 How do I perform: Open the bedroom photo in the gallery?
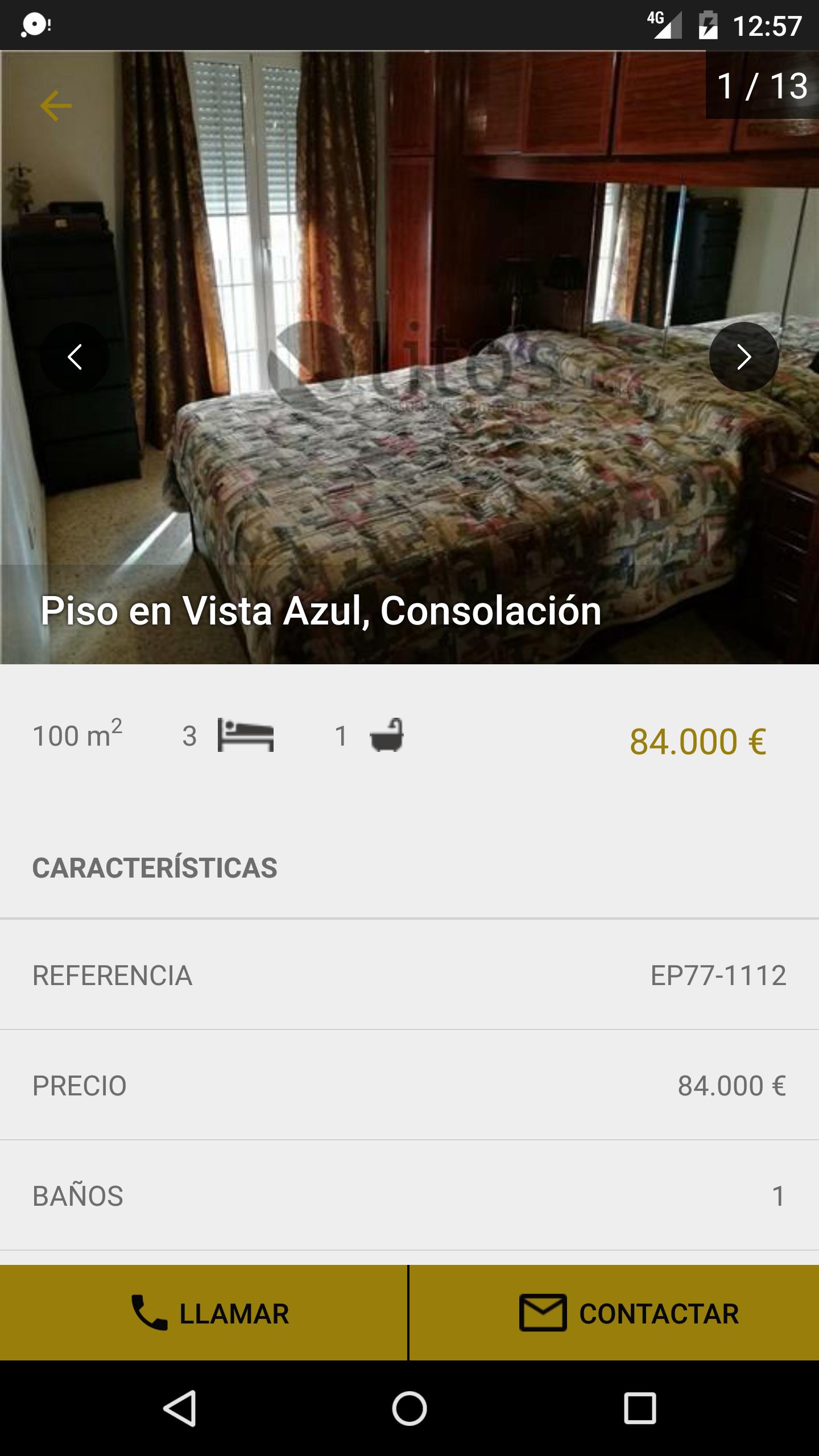click(409, 455)
